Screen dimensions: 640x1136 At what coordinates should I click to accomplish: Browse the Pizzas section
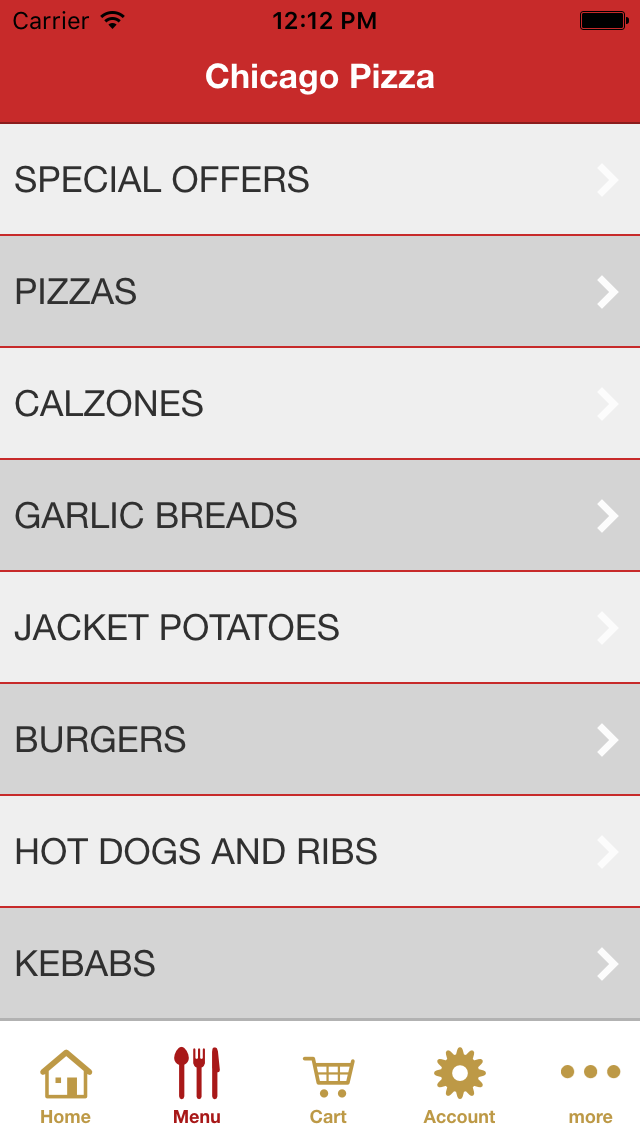pos(320,291)
